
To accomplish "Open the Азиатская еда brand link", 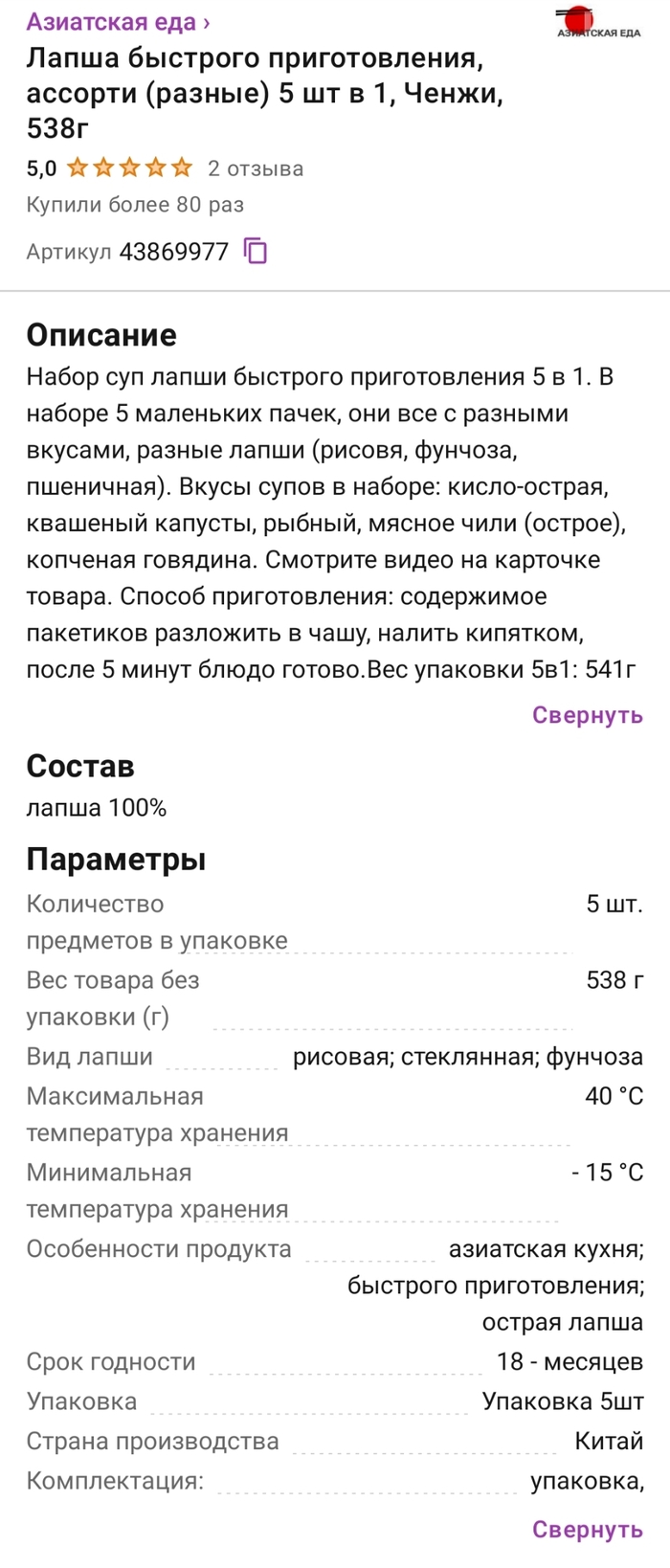I will click(x=117, y=21).
